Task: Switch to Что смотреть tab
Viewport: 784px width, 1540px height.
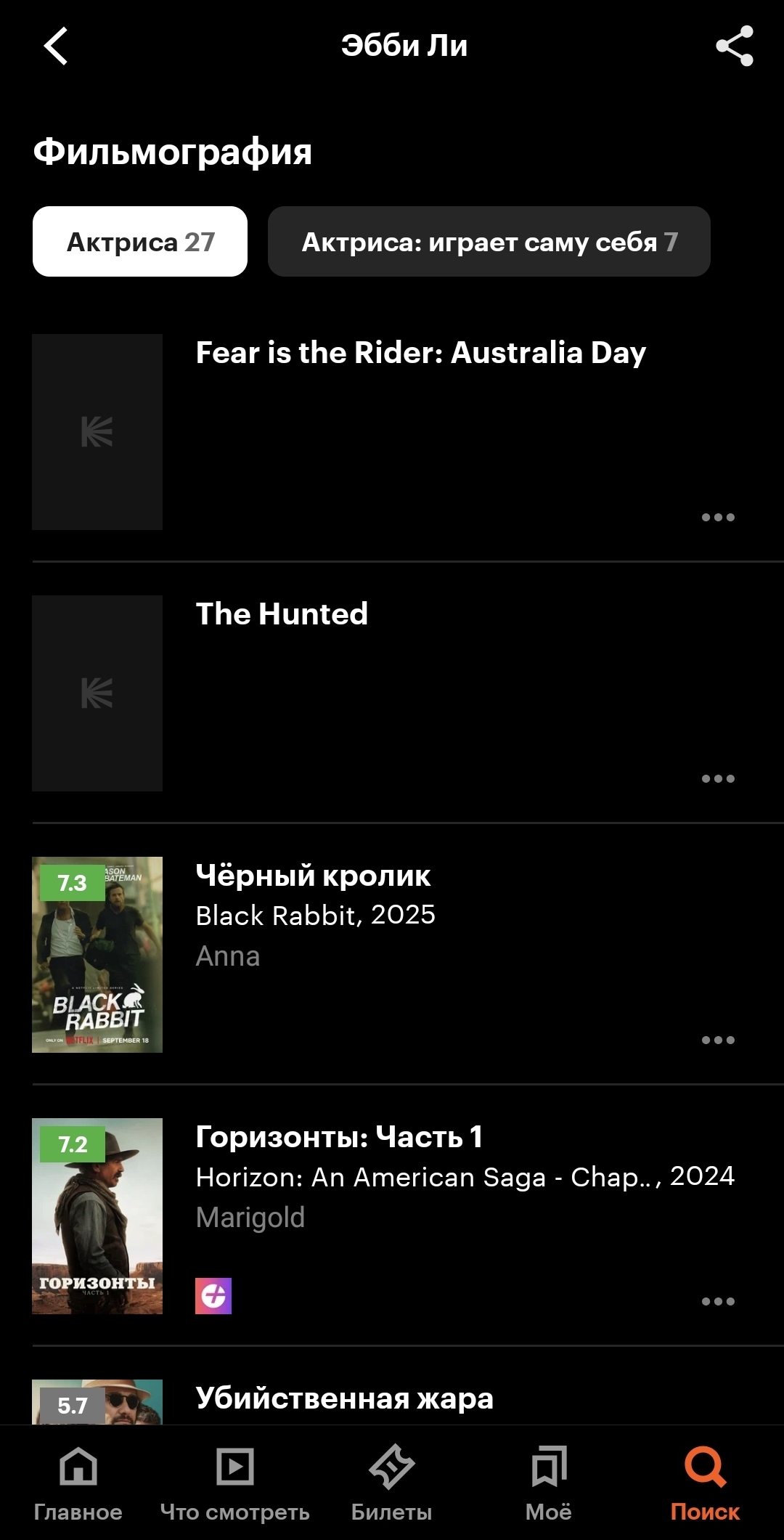Action: 235,1483
